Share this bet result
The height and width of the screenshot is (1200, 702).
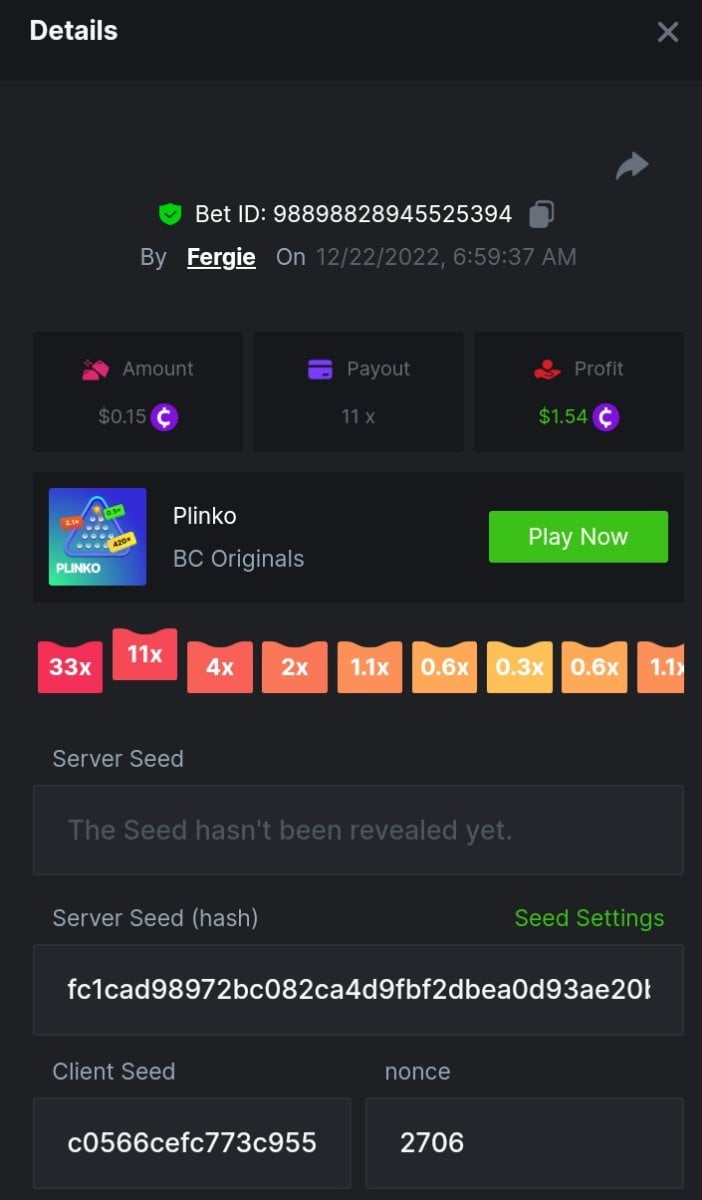click(x=632, y=166)
